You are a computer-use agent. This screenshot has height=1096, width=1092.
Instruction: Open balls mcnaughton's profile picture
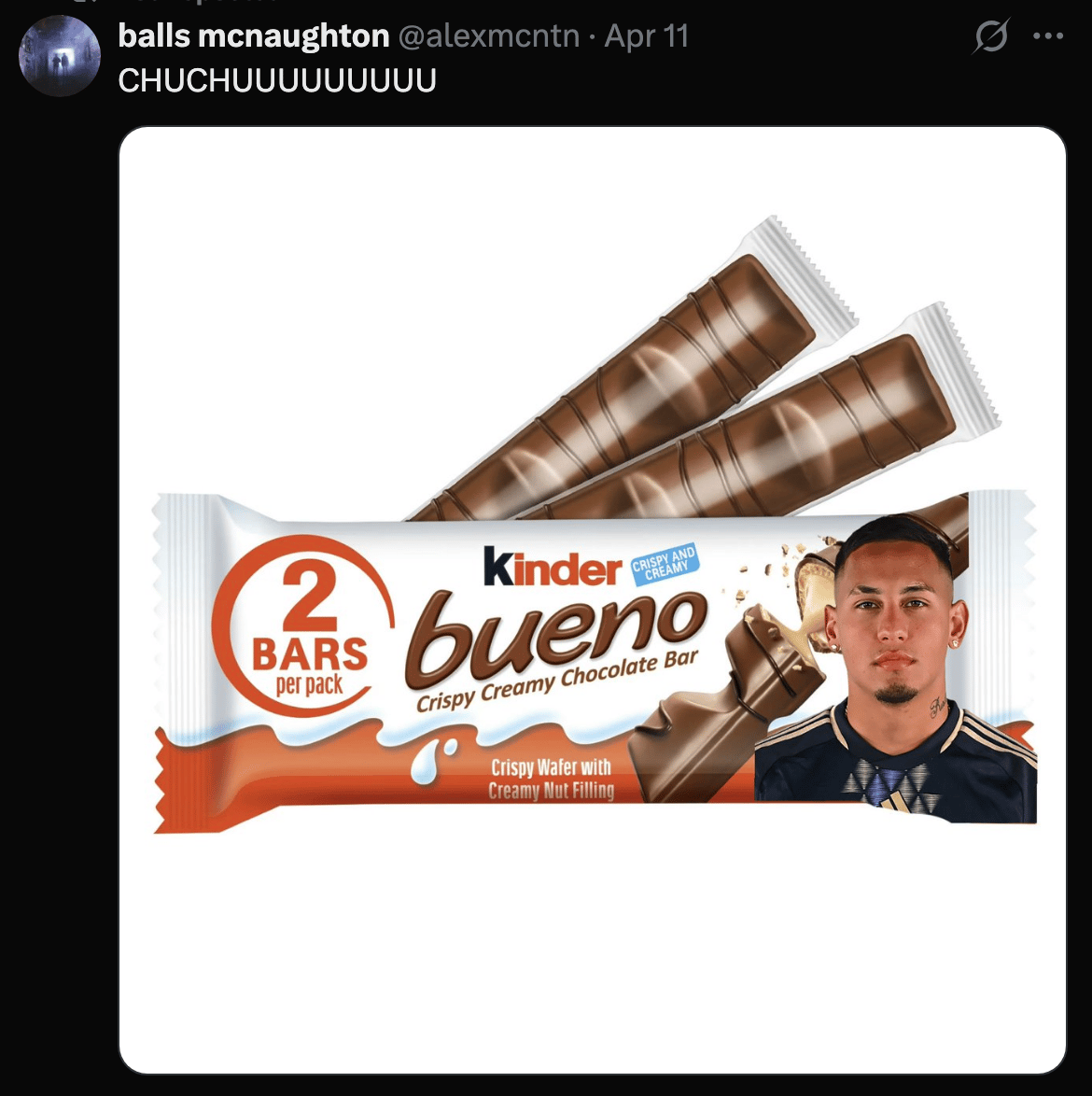(x=59, y=56)
